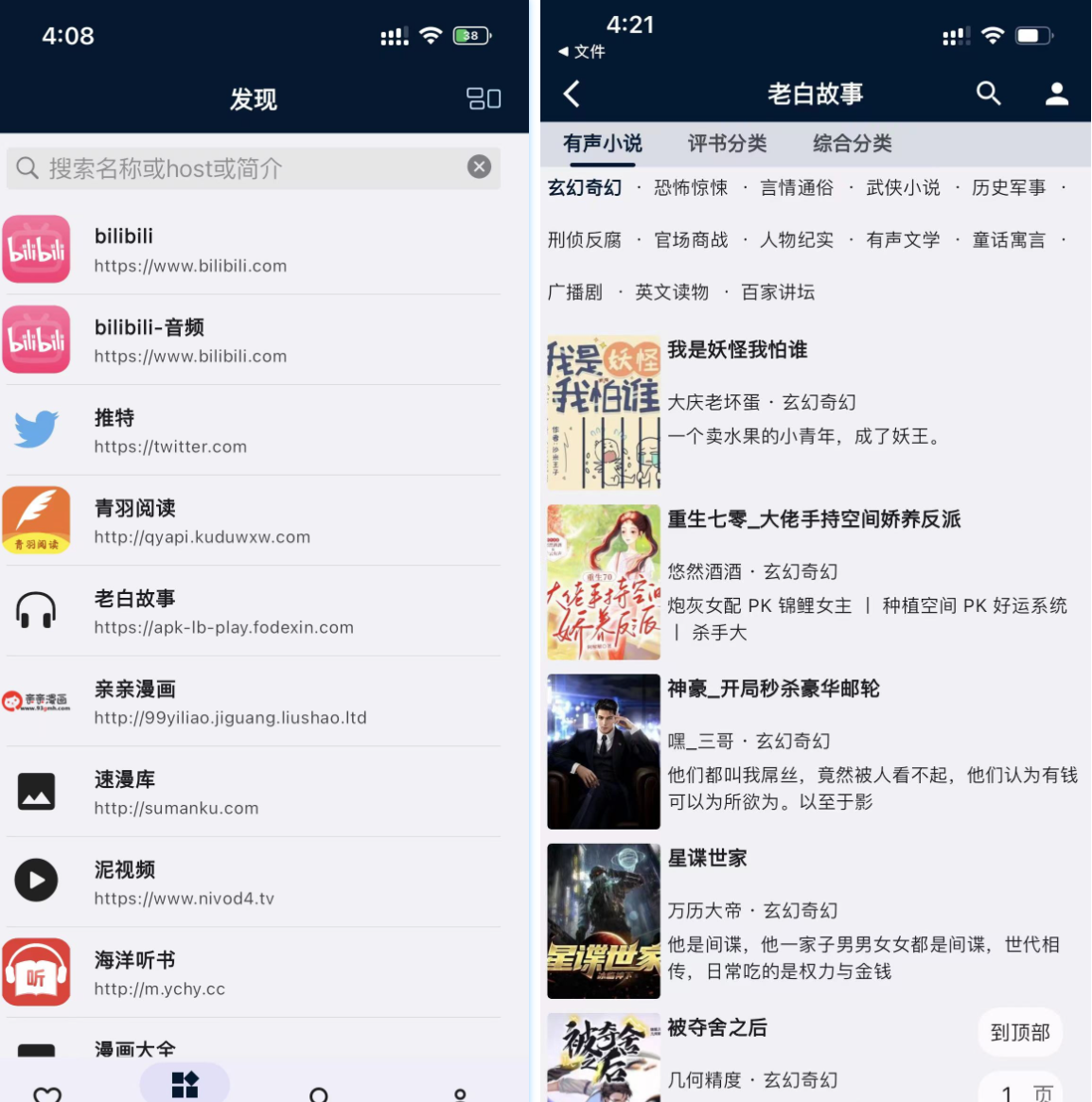Switch to the 评书分类 tab
Viewport: 1092px width, 1102px height.
(x=727, y=144)
